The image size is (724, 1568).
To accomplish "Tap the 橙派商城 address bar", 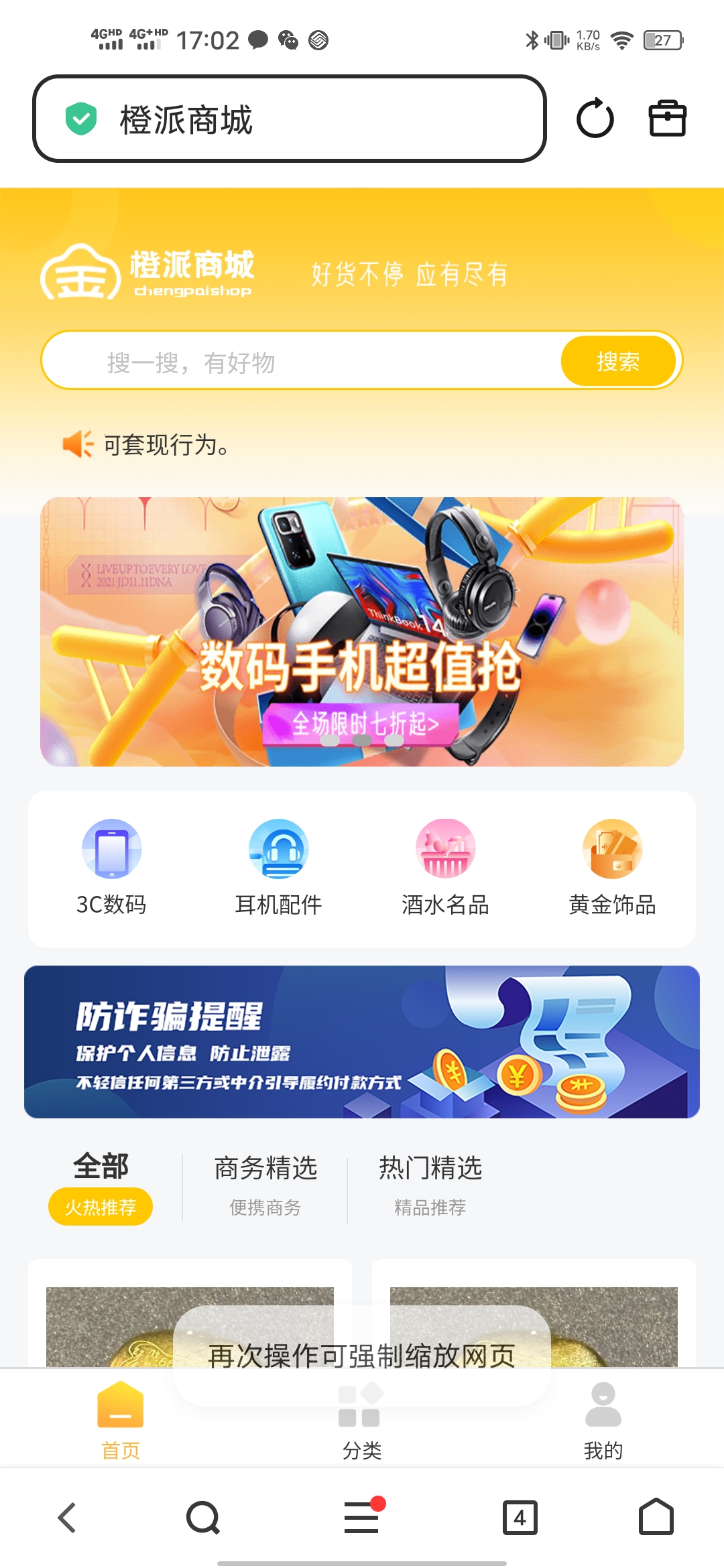I will [290, 119].
